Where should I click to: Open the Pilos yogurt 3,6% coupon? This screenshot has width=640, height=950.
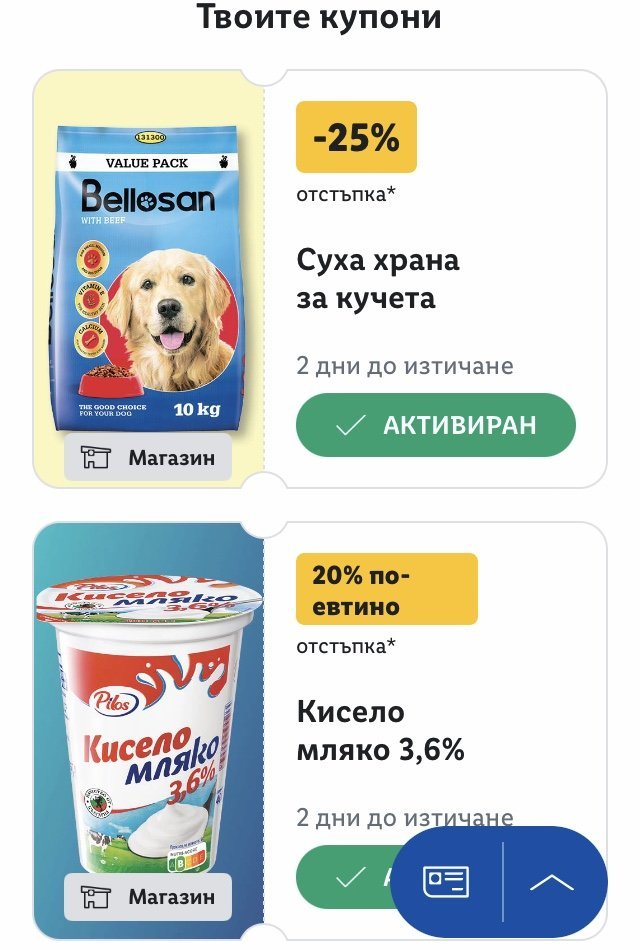(x=380, y=730)
